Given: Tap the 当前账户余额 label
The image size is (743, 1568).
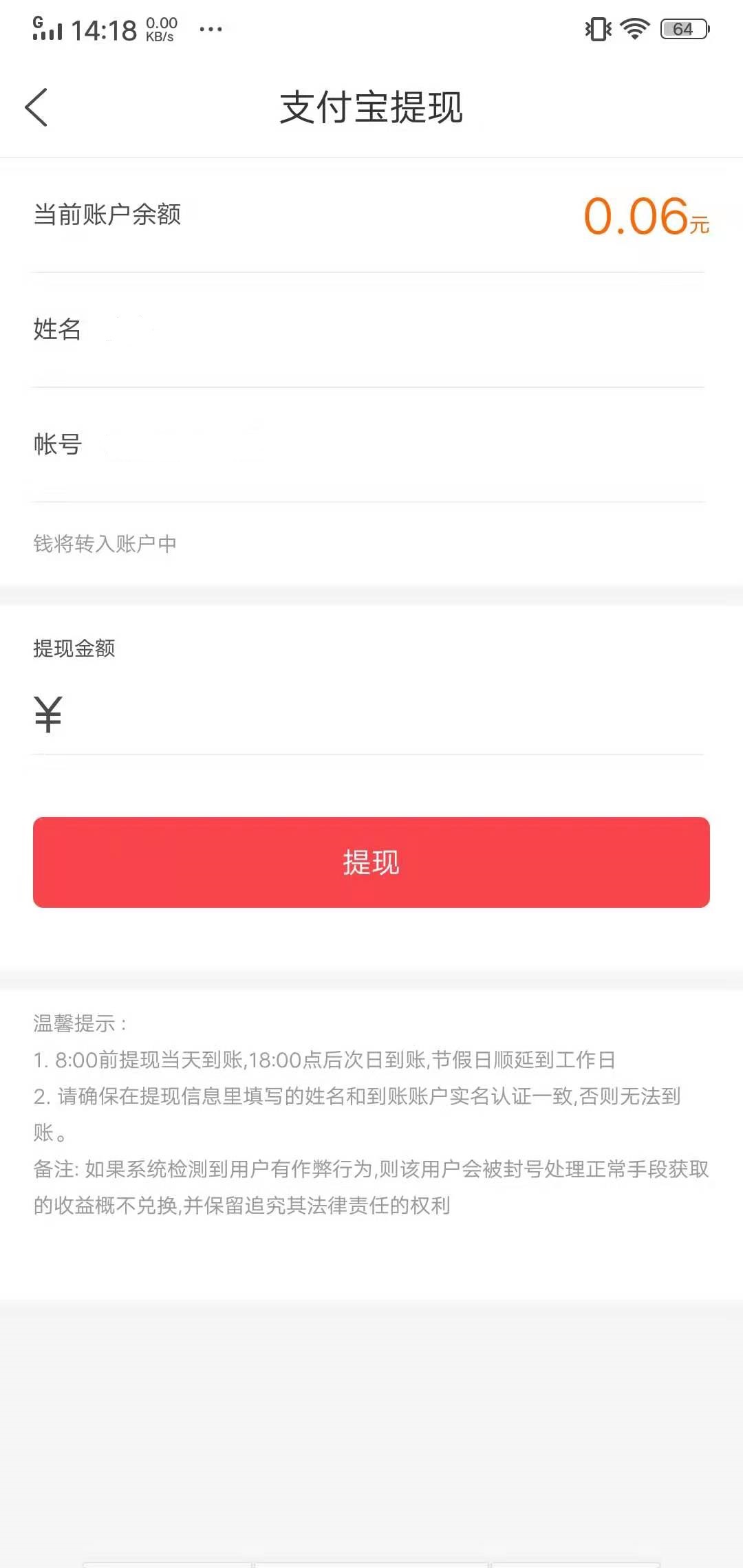Looking at the screenshot, I should [x=107, y=215].
